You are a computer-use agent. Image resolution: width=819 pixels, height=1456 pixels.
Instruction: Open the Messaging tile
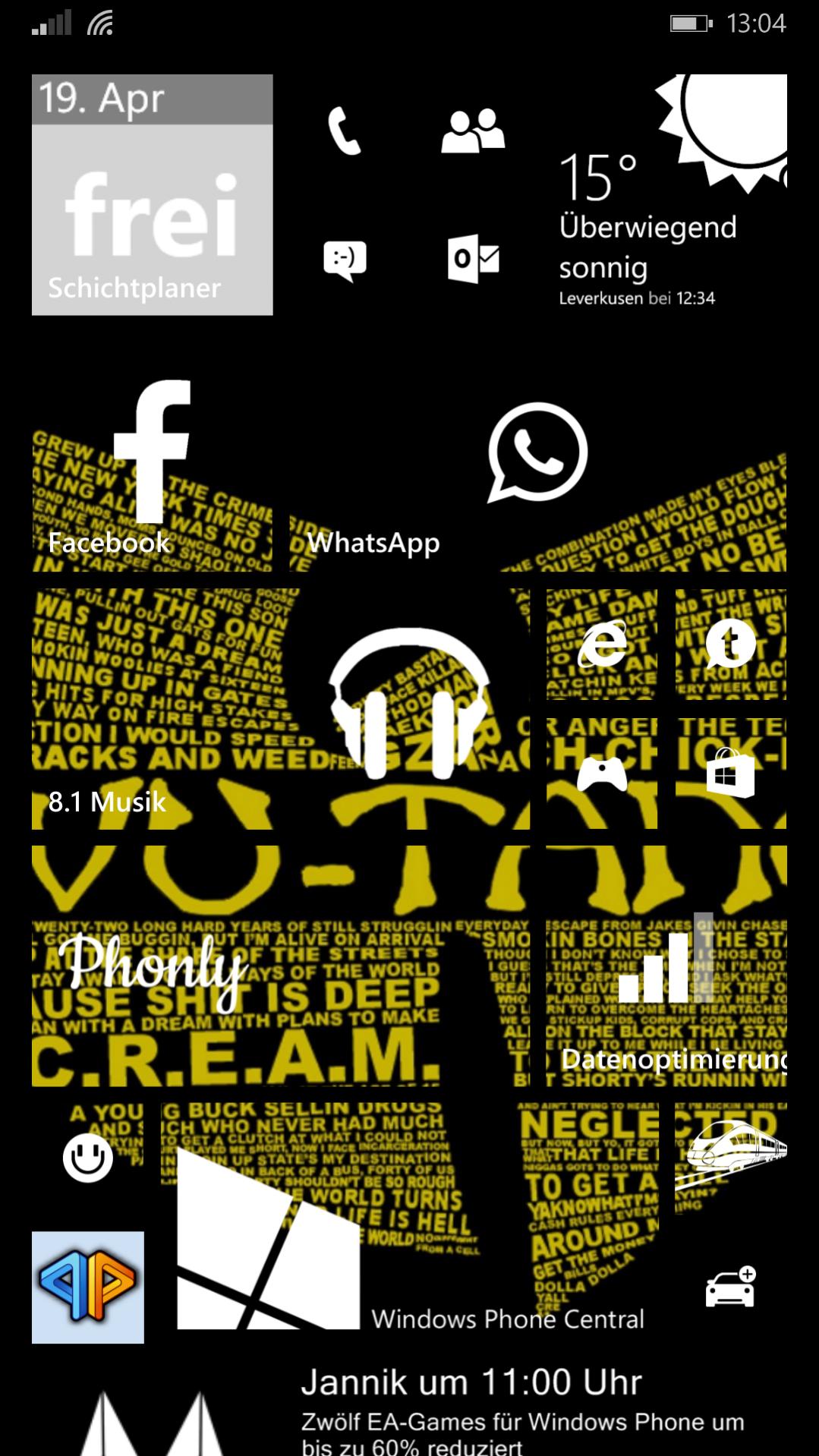tap(344, 260)
